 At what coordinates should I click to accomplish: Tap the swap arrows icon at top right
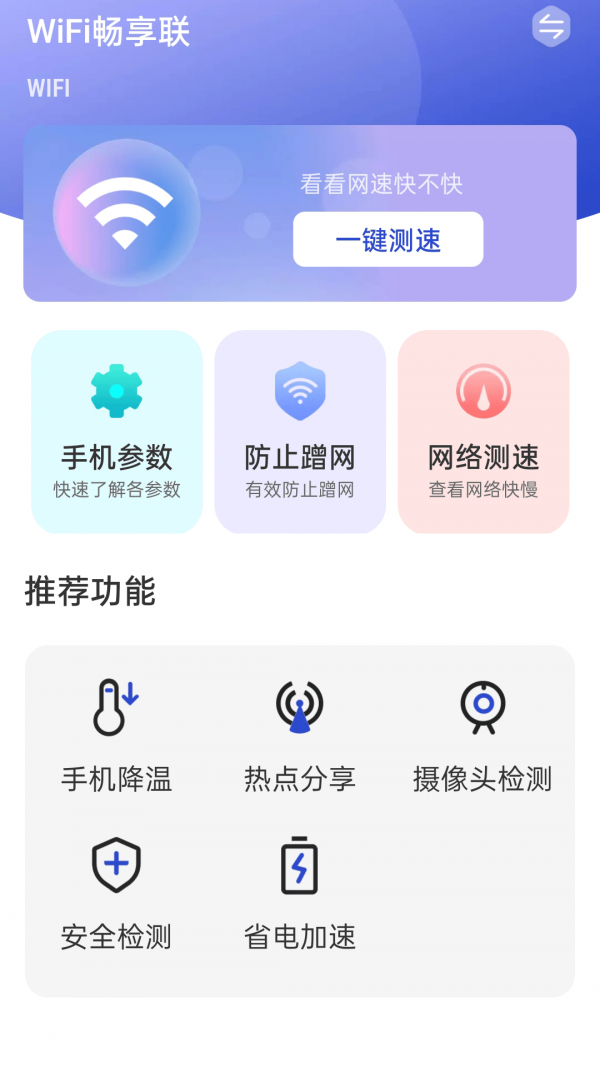tap(550, 28)
